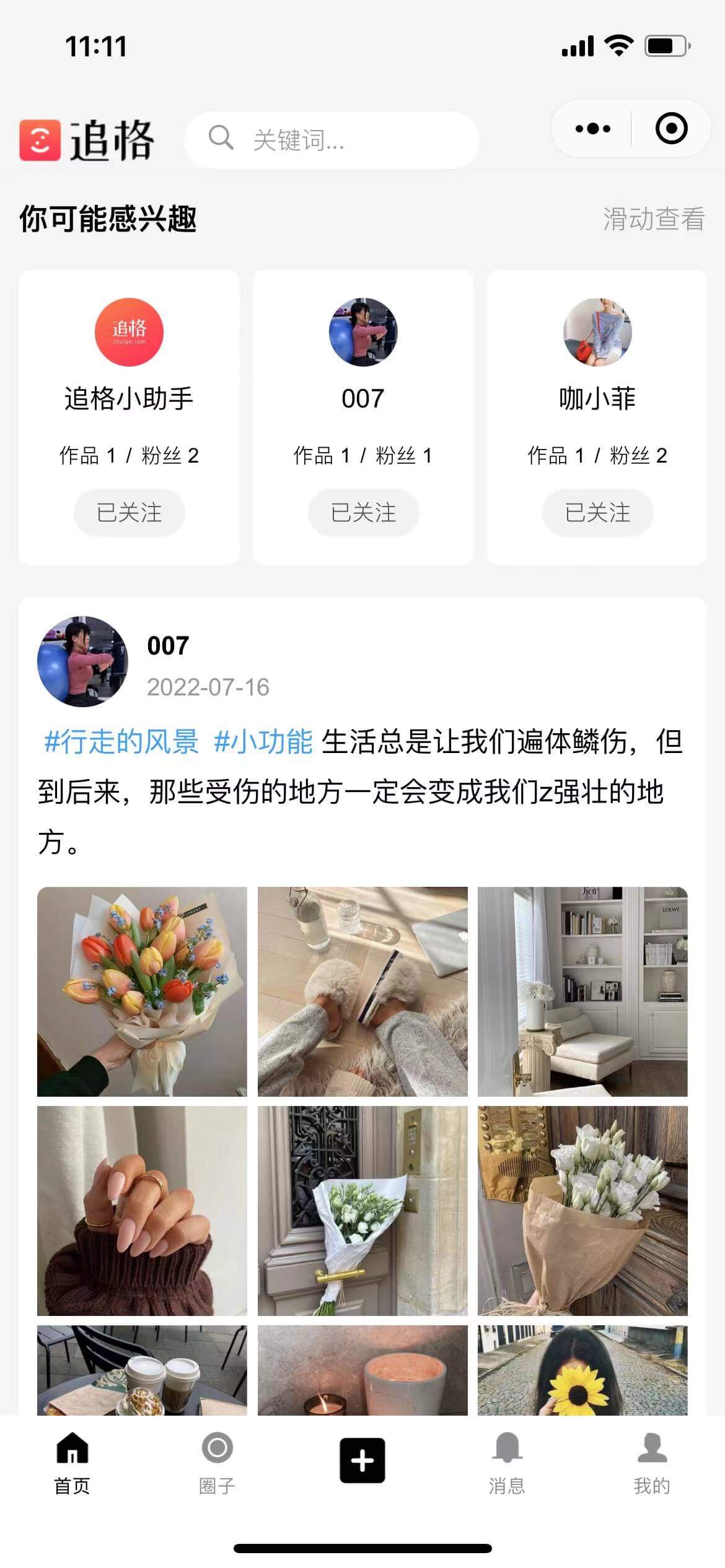
Task: View 007's avatar in the post header
Action: click(x=83, y=661)
